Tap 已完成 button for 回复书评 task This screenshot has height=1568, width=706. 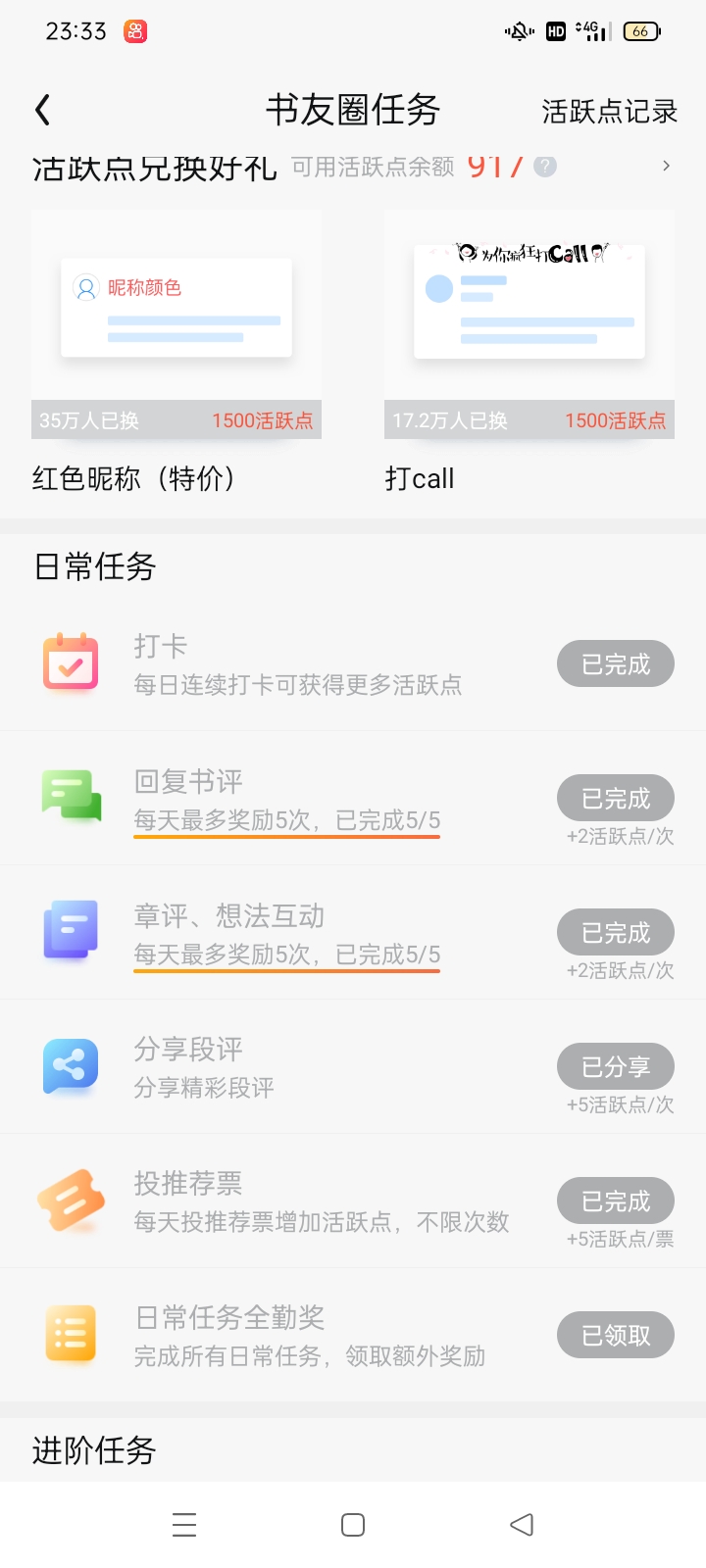(x=616, y=798)
